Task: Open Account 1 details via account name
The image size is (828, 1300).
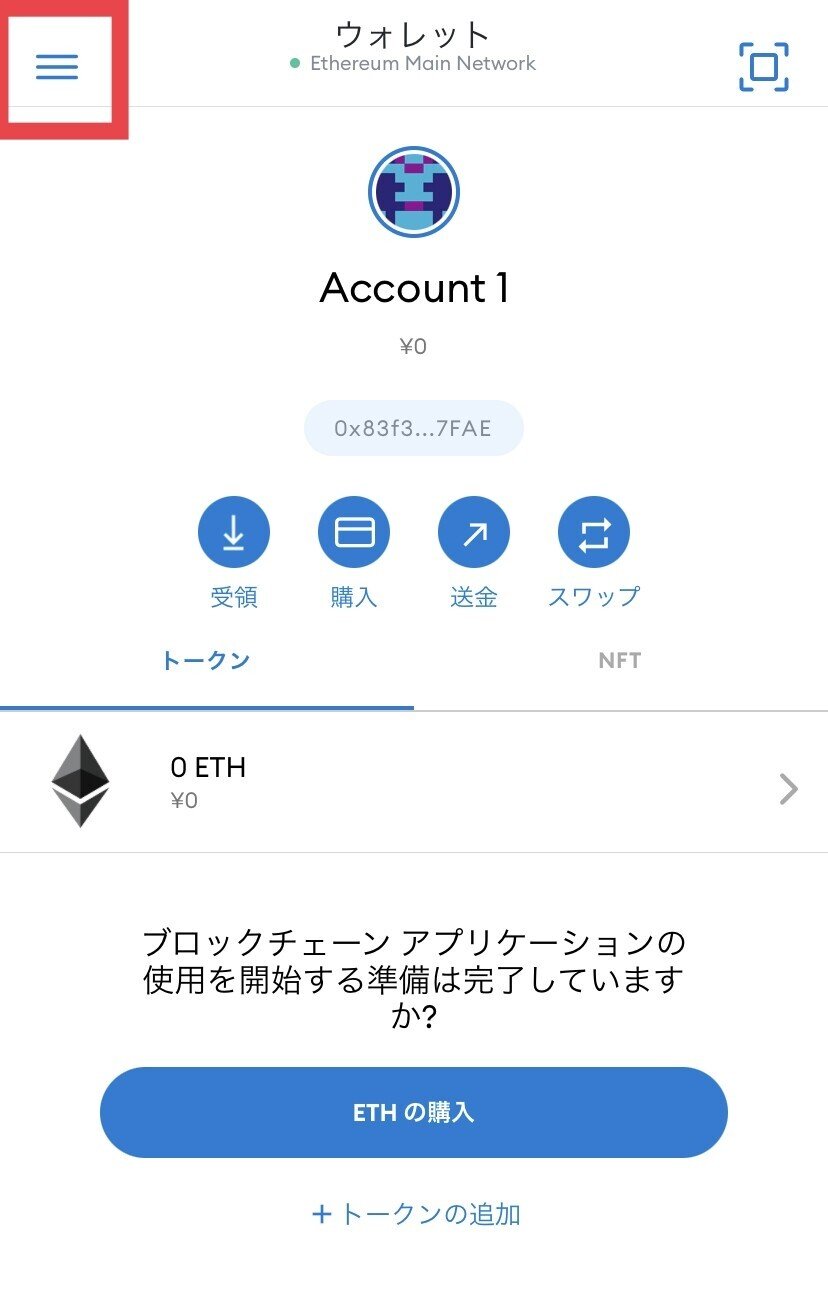Action: coord(414,288)
